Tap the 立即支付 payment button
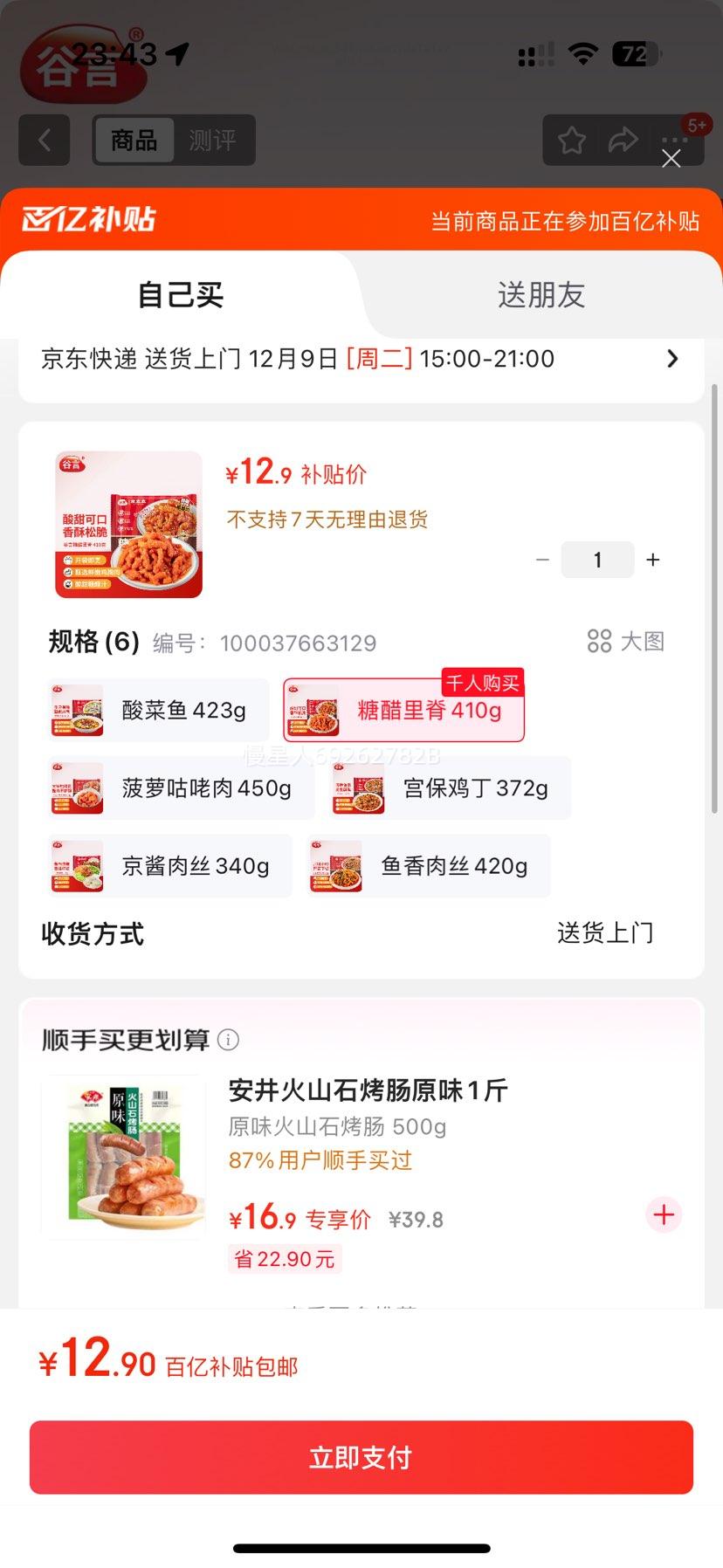Image resolution: width=723 pixels, height=1568 pixels. 361,1456
